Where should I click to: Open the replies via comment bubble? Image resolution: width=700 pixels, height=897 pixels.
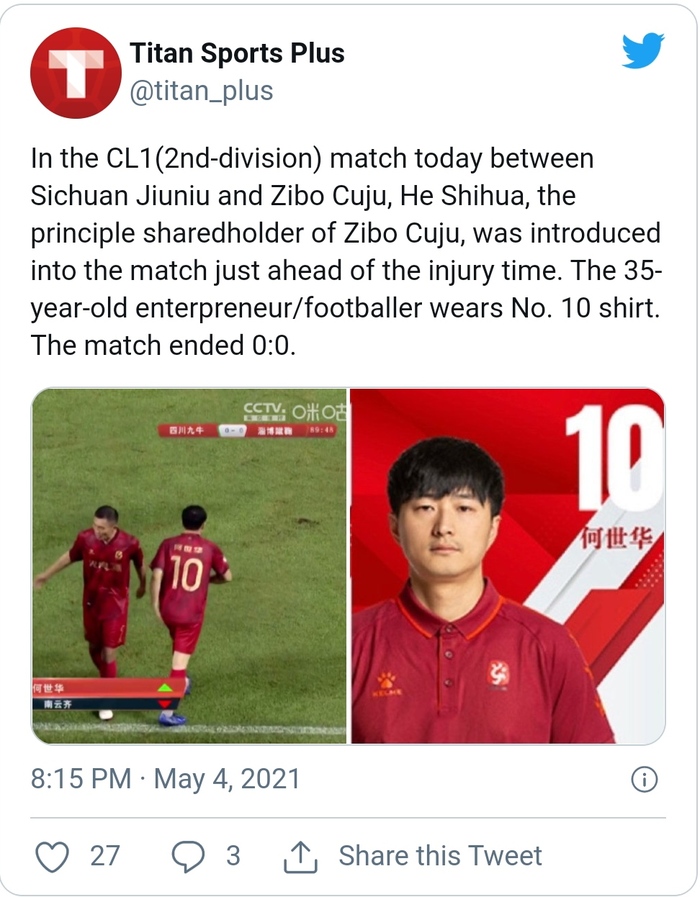tap(188, 856)
